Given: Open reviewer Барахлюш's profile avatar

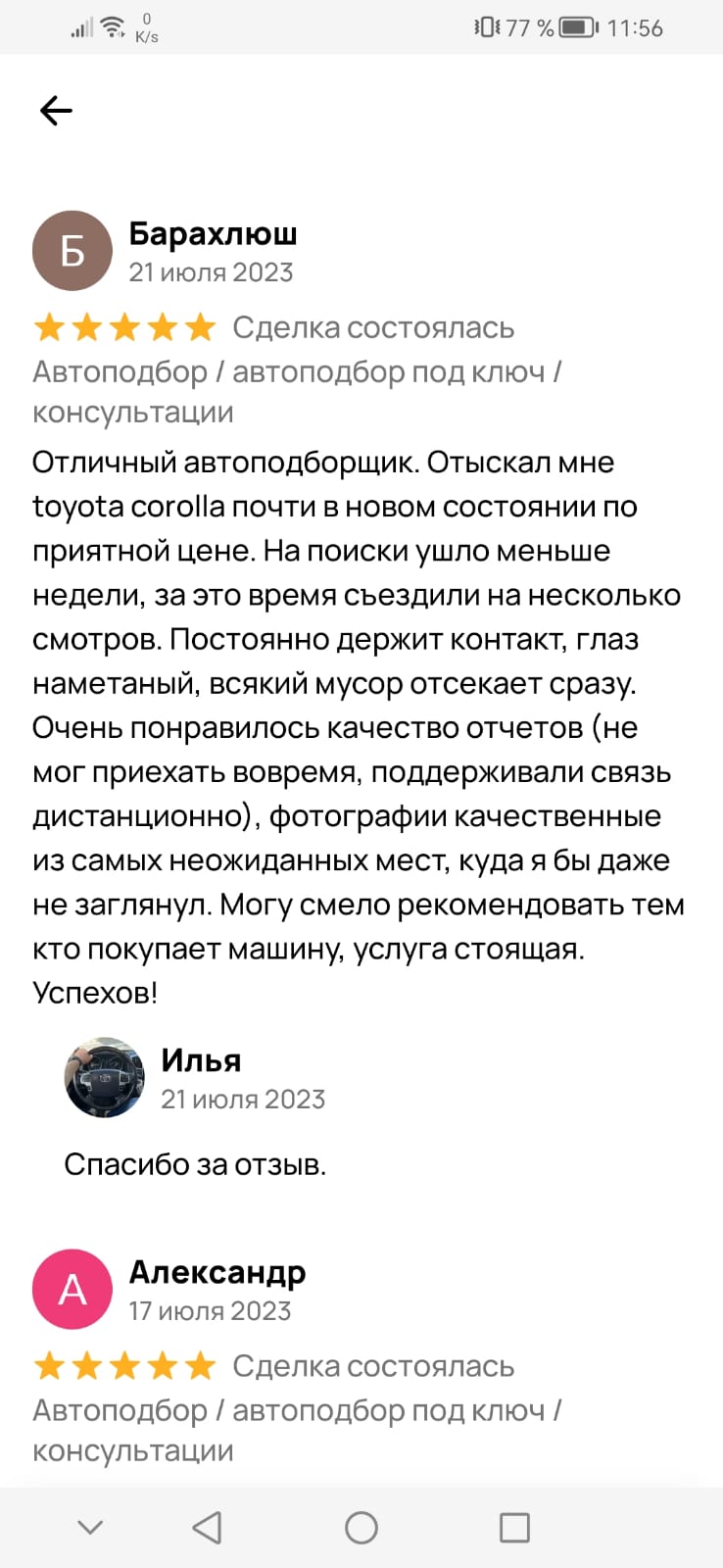Looking at the screenshot, I should [x=72, y=251].
